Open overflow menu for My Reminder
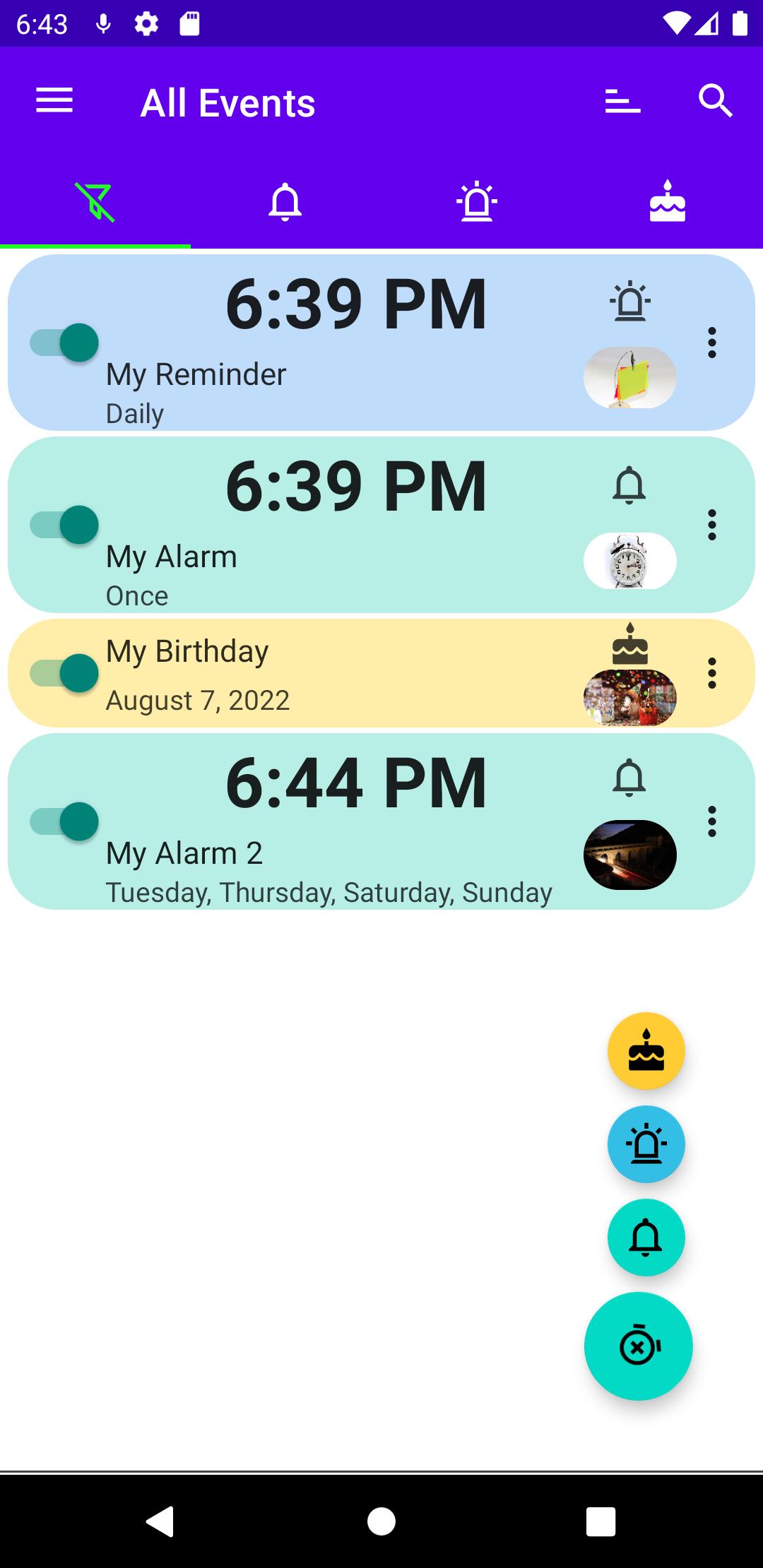Image resolution: width=763 pixels, height=1568 pixels. tap(712, 343)
